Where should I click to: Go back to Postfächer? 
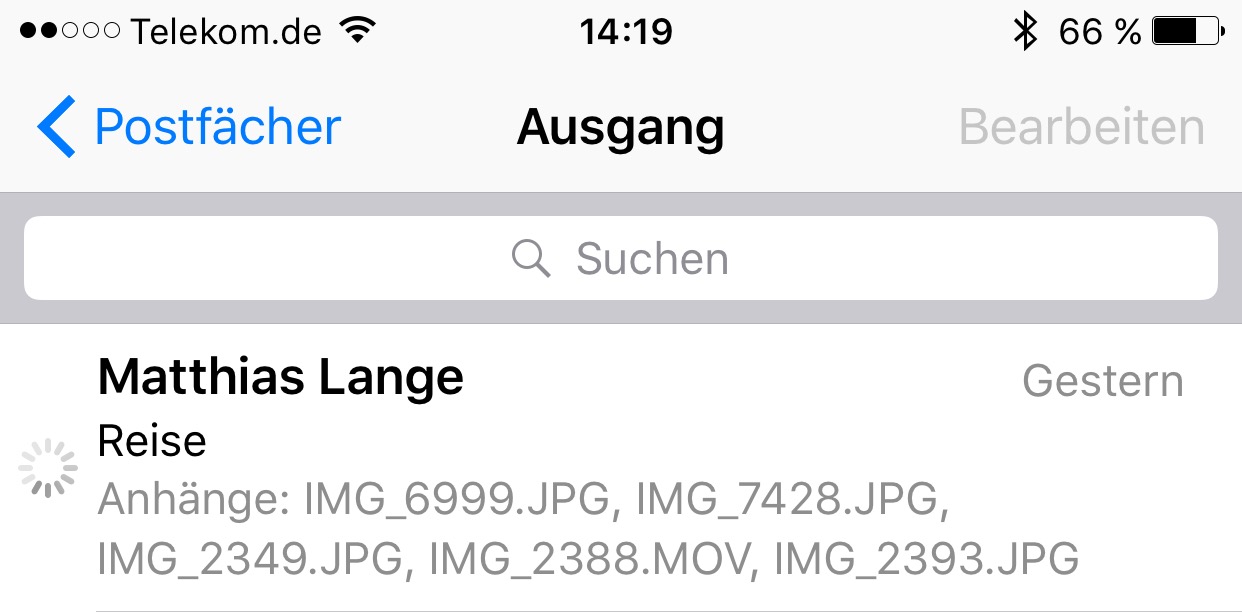coord(190,128)
